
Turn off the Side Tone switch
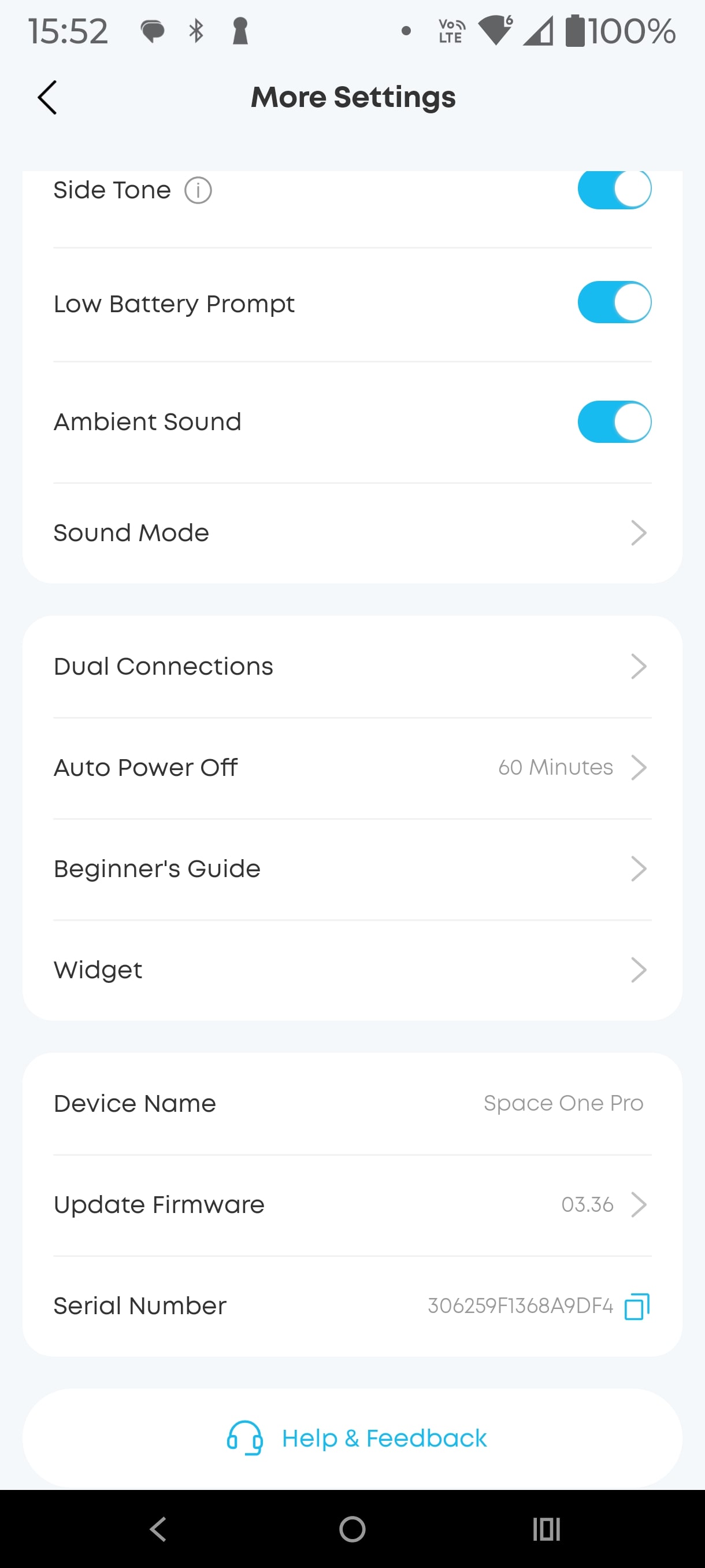pos(614,189)
